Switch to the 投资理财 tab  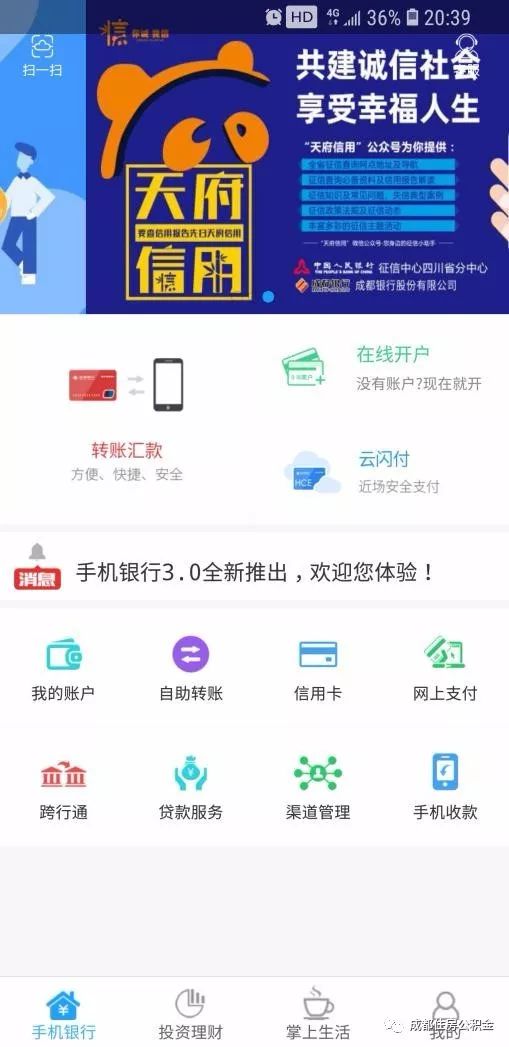click(191, 1014)
